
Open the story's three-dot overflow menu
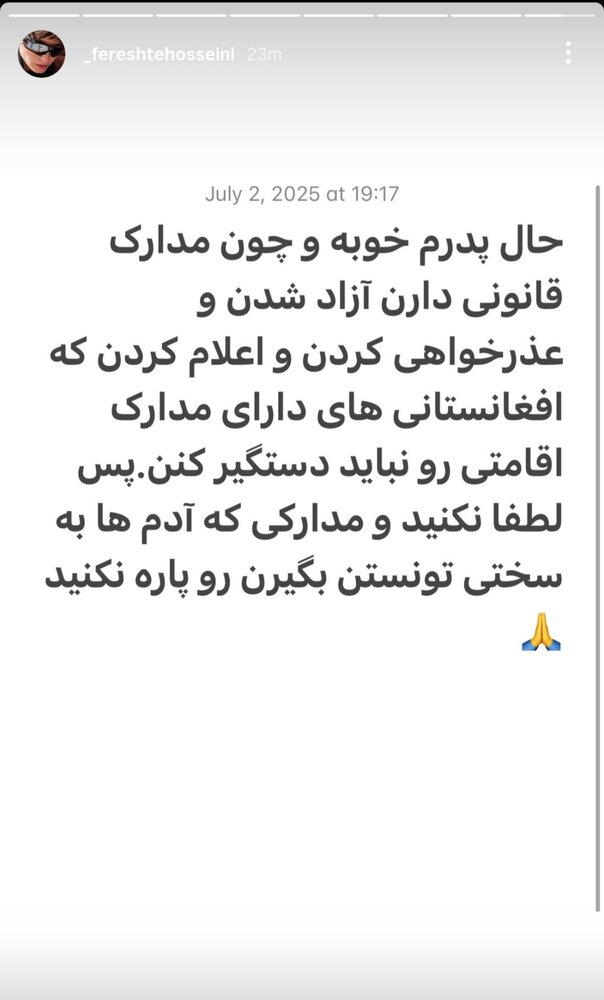(x=568, y=53)
